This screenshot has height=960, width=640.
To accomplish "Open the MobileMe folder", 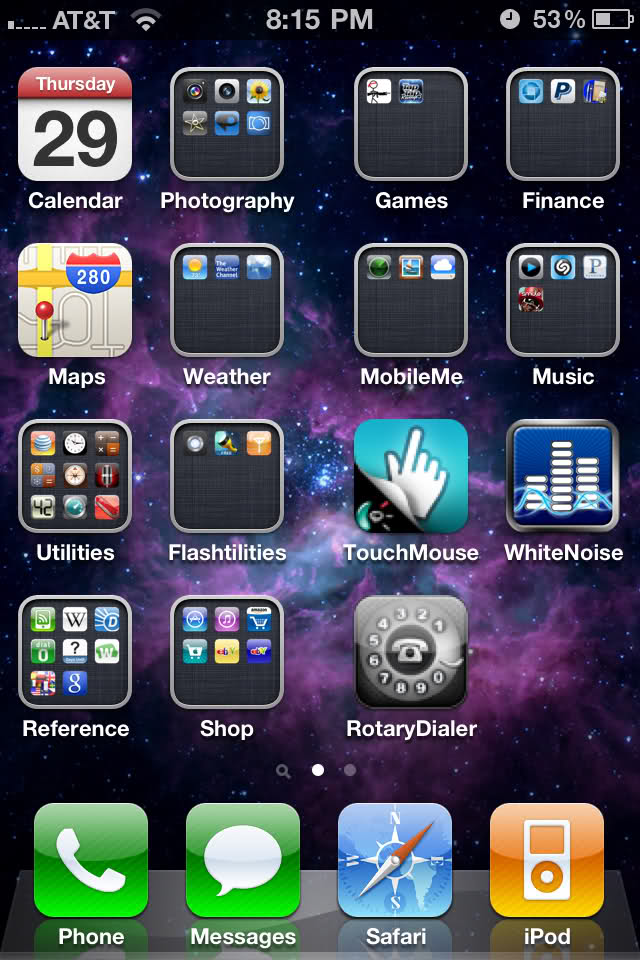I will tap(411, 301).
